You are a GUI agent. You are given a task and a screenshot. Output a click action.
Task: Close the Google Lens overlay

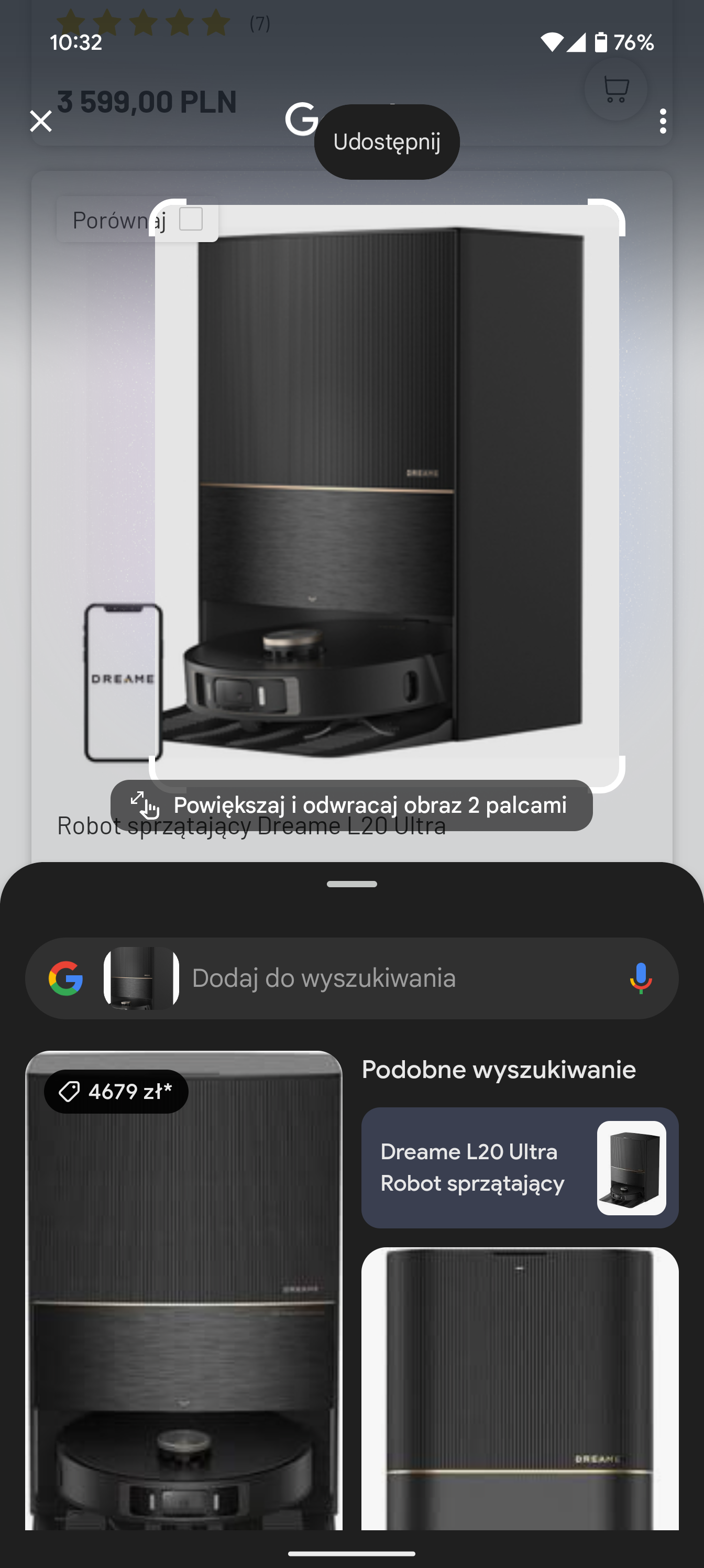[x=41, y=121]
